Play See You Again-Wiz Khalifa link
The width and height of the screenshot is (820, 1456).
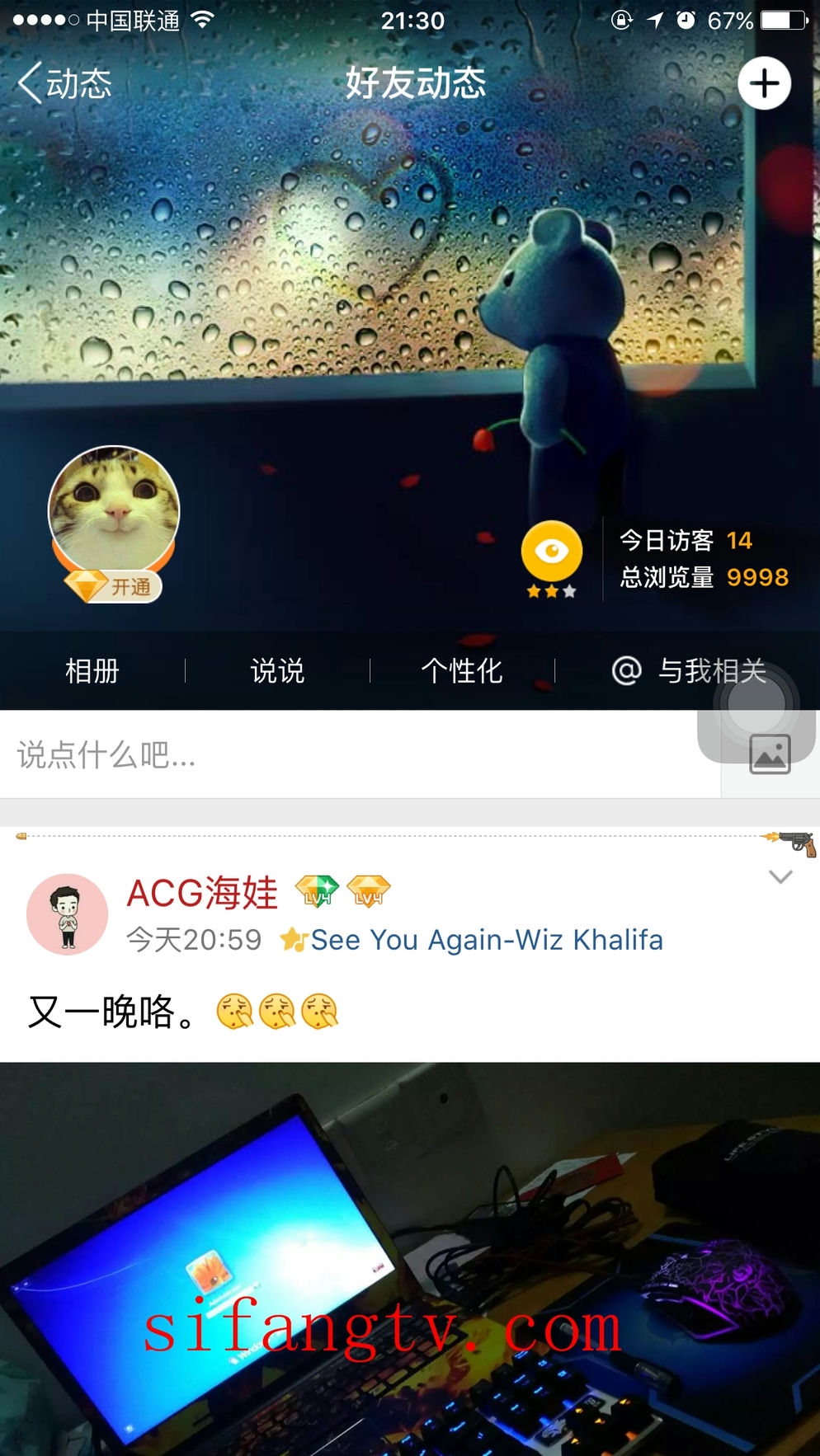click(485, 940)
